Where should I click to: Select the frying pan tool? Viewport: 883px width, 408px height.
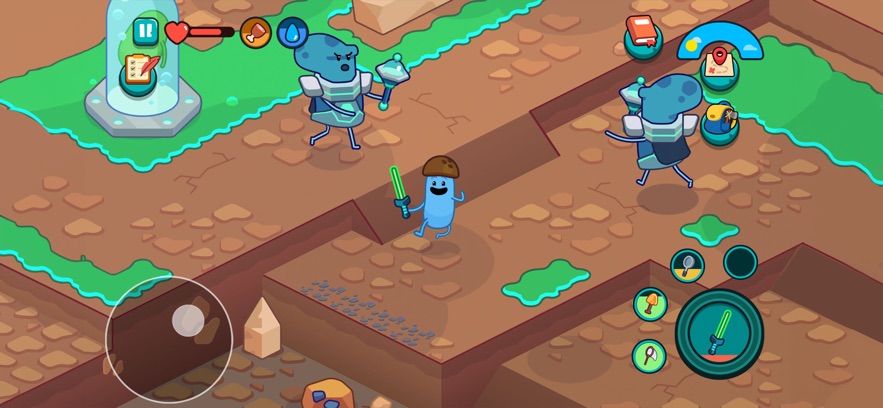(687, 265)
